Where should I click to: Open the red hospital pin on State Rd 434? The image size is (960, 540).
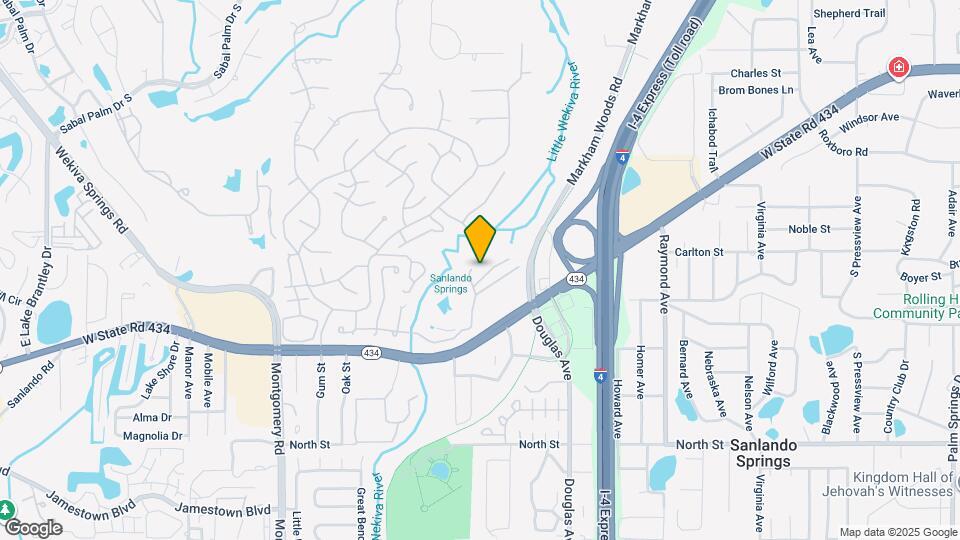click(x=898, y=67)
